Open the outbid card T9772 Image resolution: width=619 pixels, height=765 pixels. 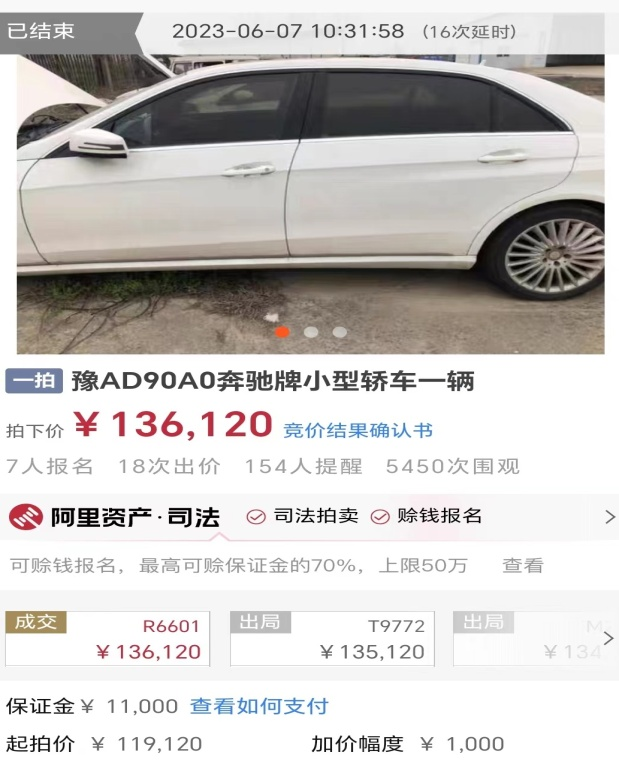332,639
